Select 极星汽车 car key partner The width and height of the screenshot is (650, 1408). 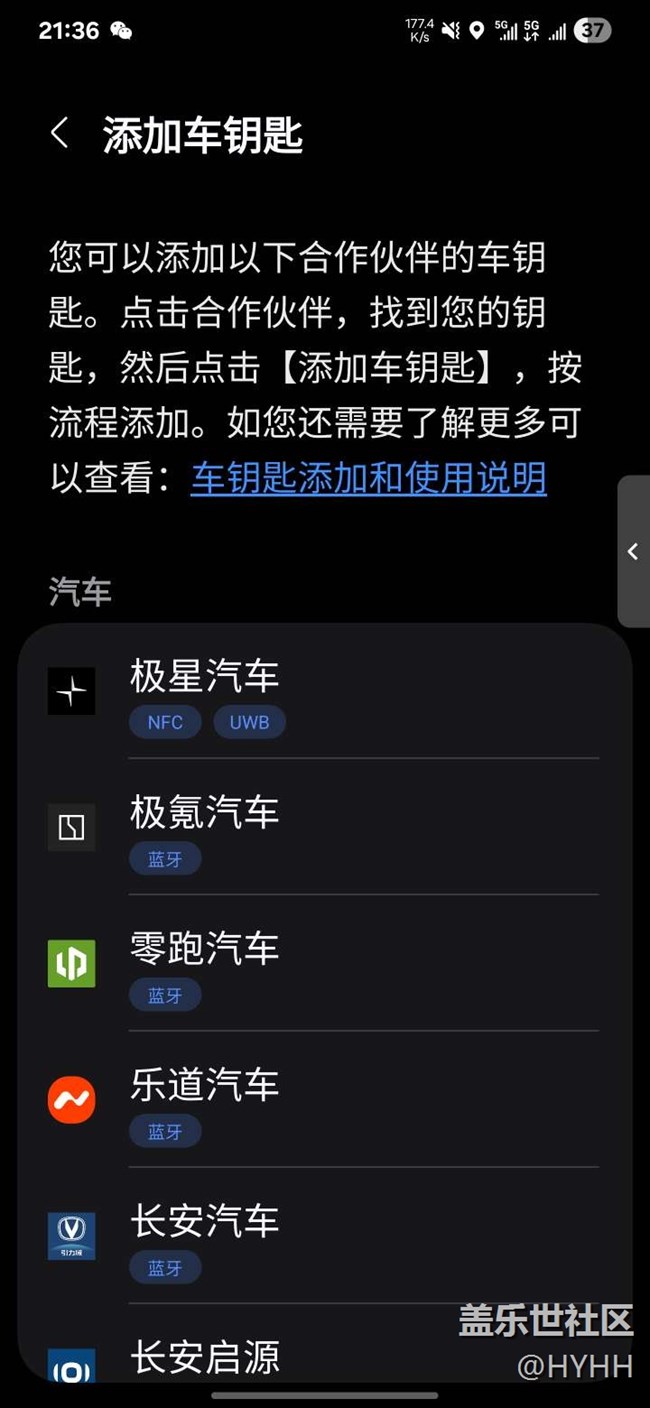pos(325,692)
